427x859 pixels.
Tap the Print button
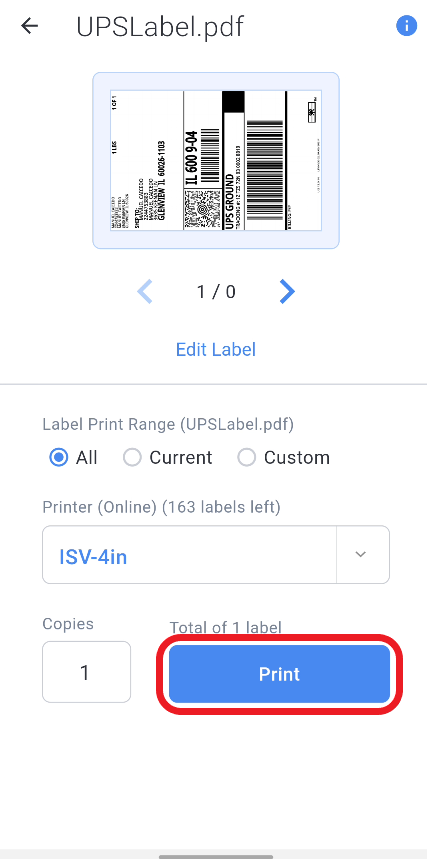280,674
